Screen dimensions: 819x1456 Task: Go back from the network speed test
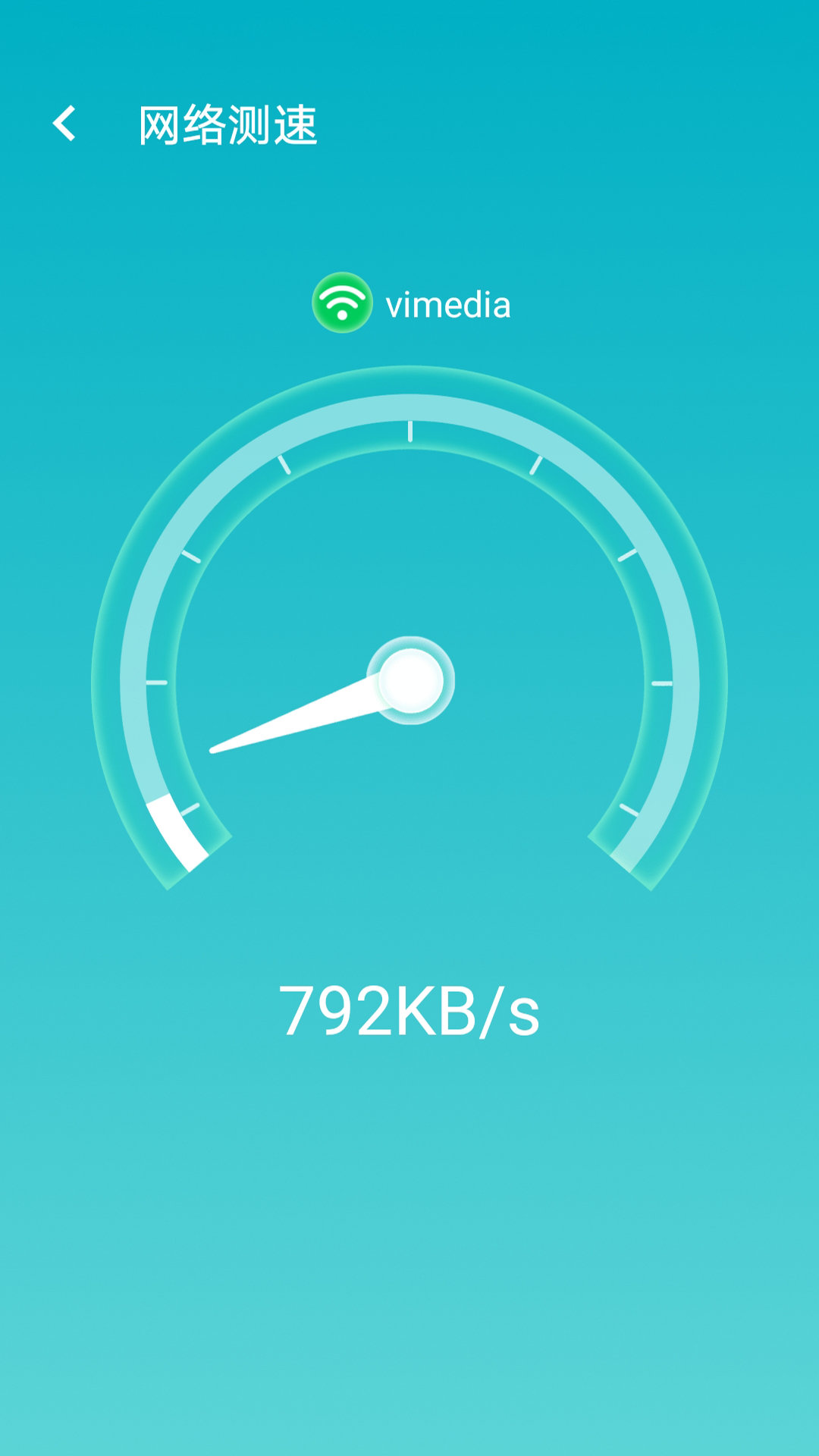pyautogui.click(x=64, y=124)
